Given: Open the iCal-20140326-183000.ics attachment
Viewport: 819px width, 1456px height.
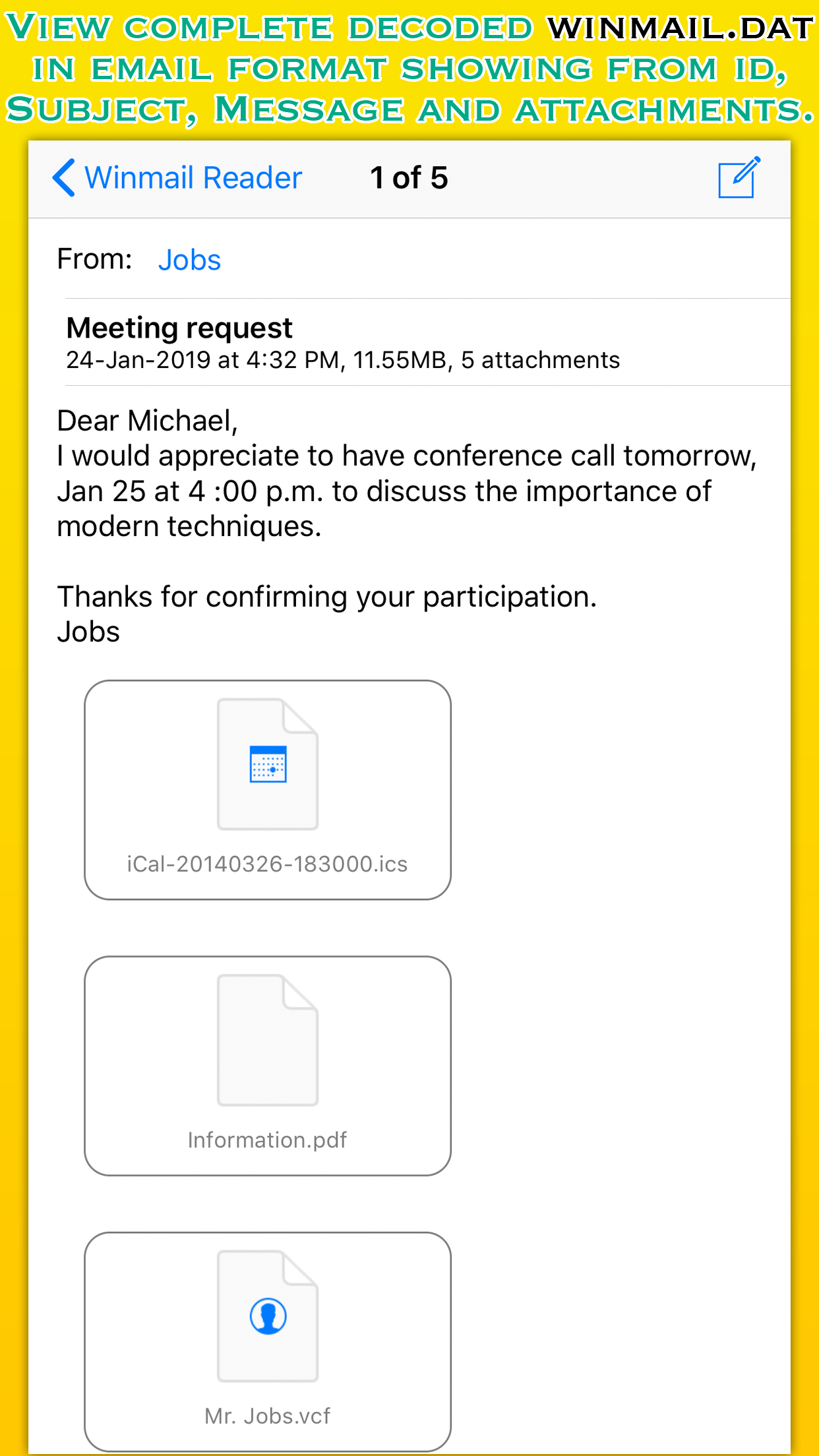Looking at the screenshot, I should pos(268,790).
